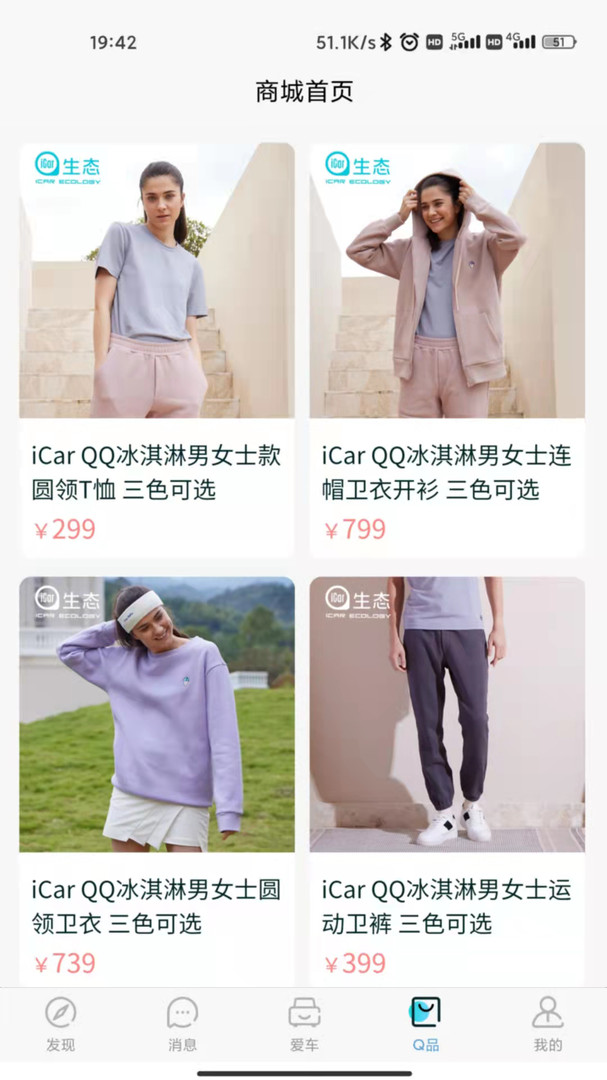The width and height of the screenshot is (607, 1080).
Task: Open the 爱车 tab
Action: coord(304,1024)
